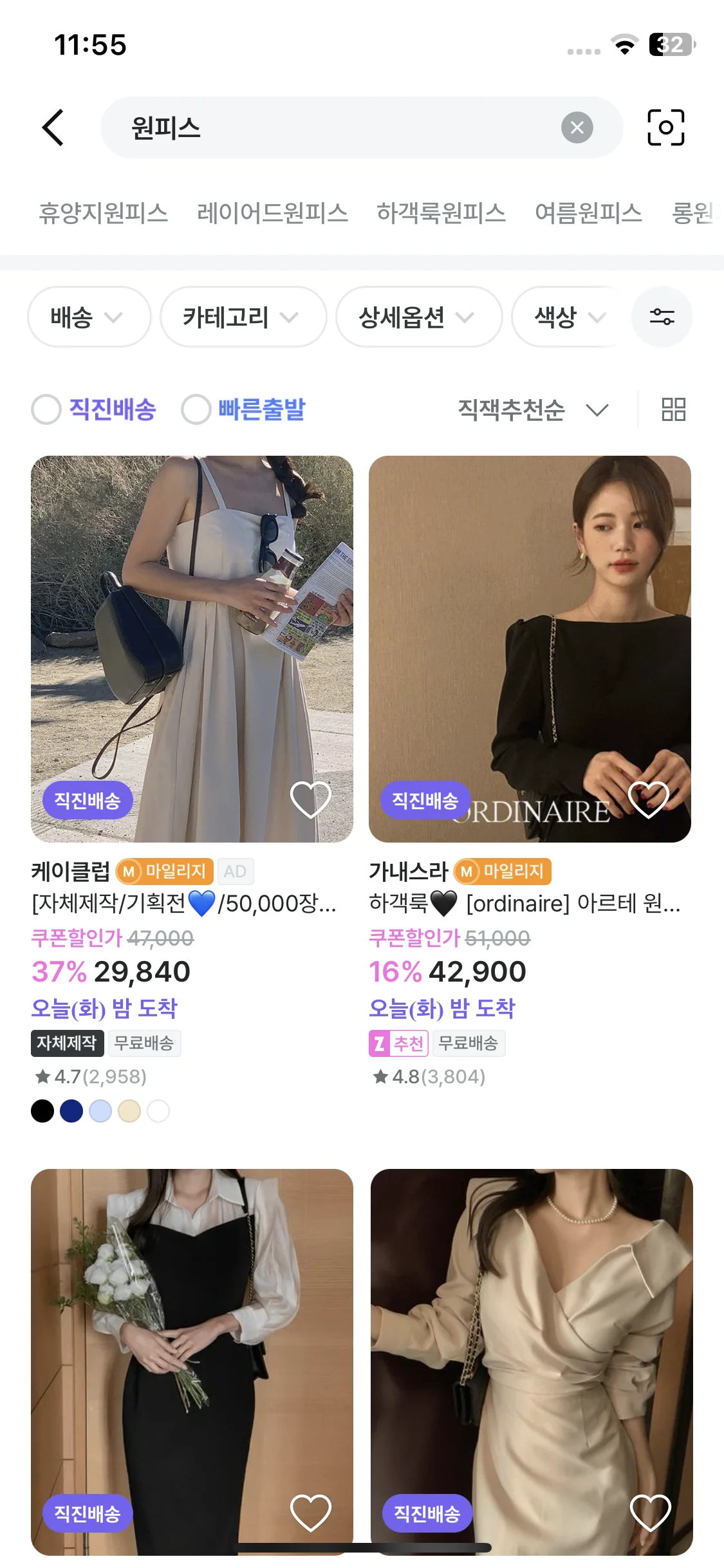The image size is (724, 1568).
Task: Select the 휴양지원피스 suggestion
Action: (104, 213)
